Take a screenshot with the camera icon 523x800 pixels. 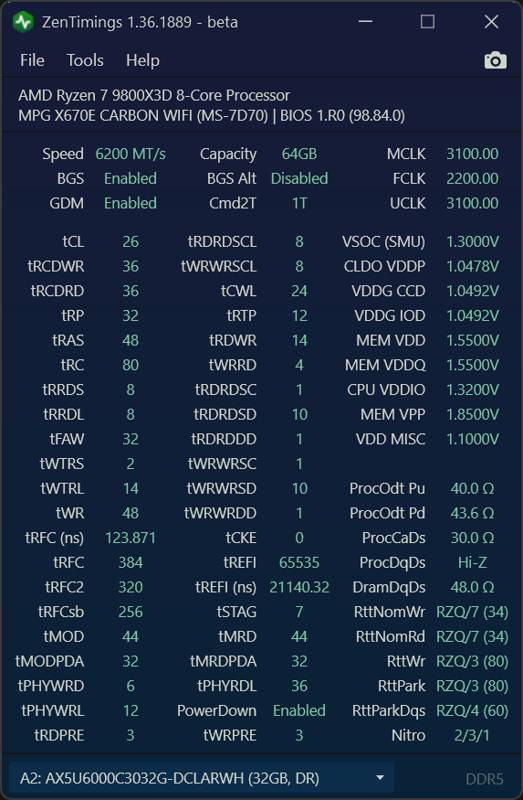[495, 60]
